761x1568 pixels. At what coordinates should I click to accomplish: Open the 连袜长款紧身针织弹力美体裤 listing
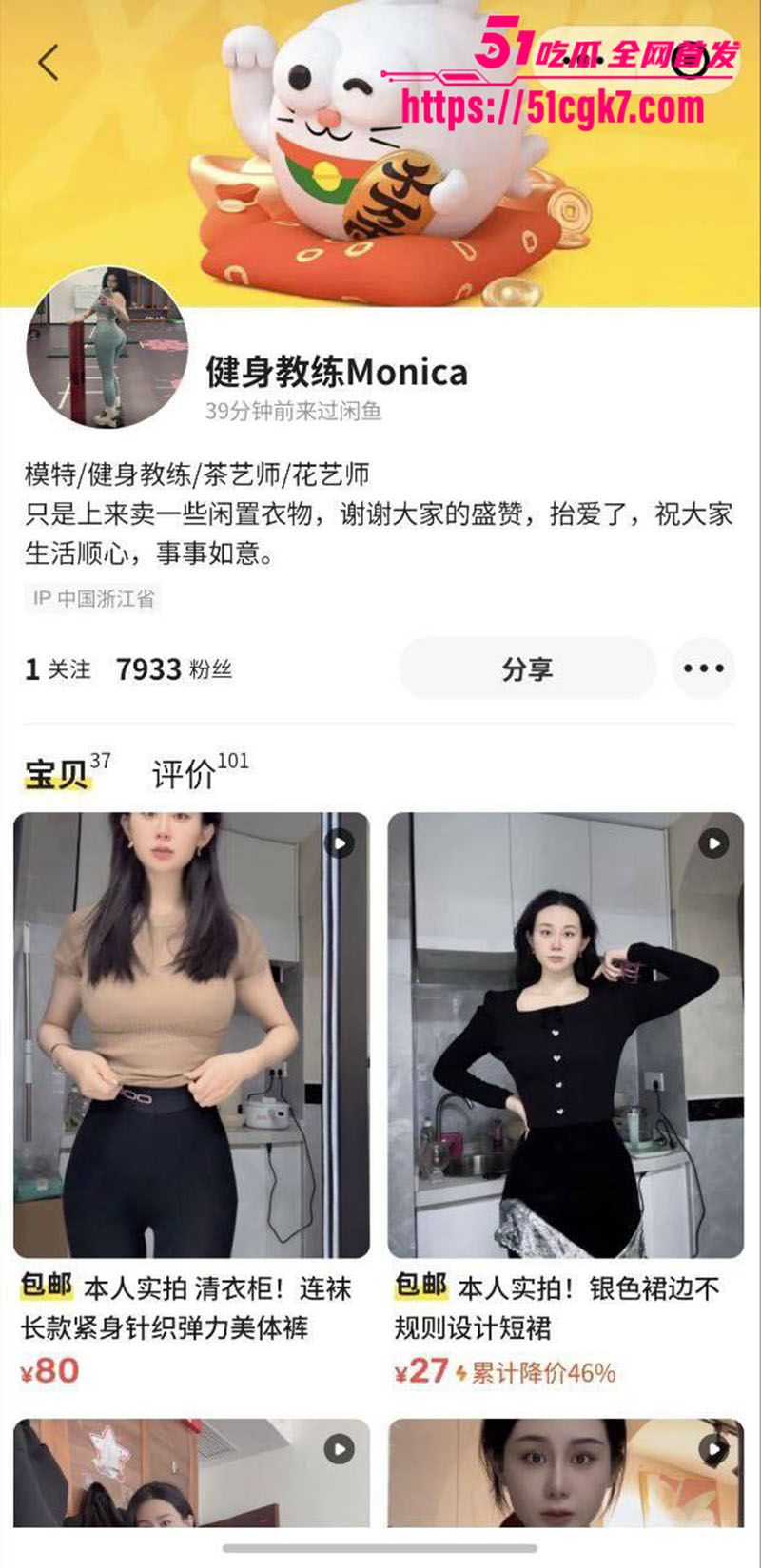tap(191, 1035)
